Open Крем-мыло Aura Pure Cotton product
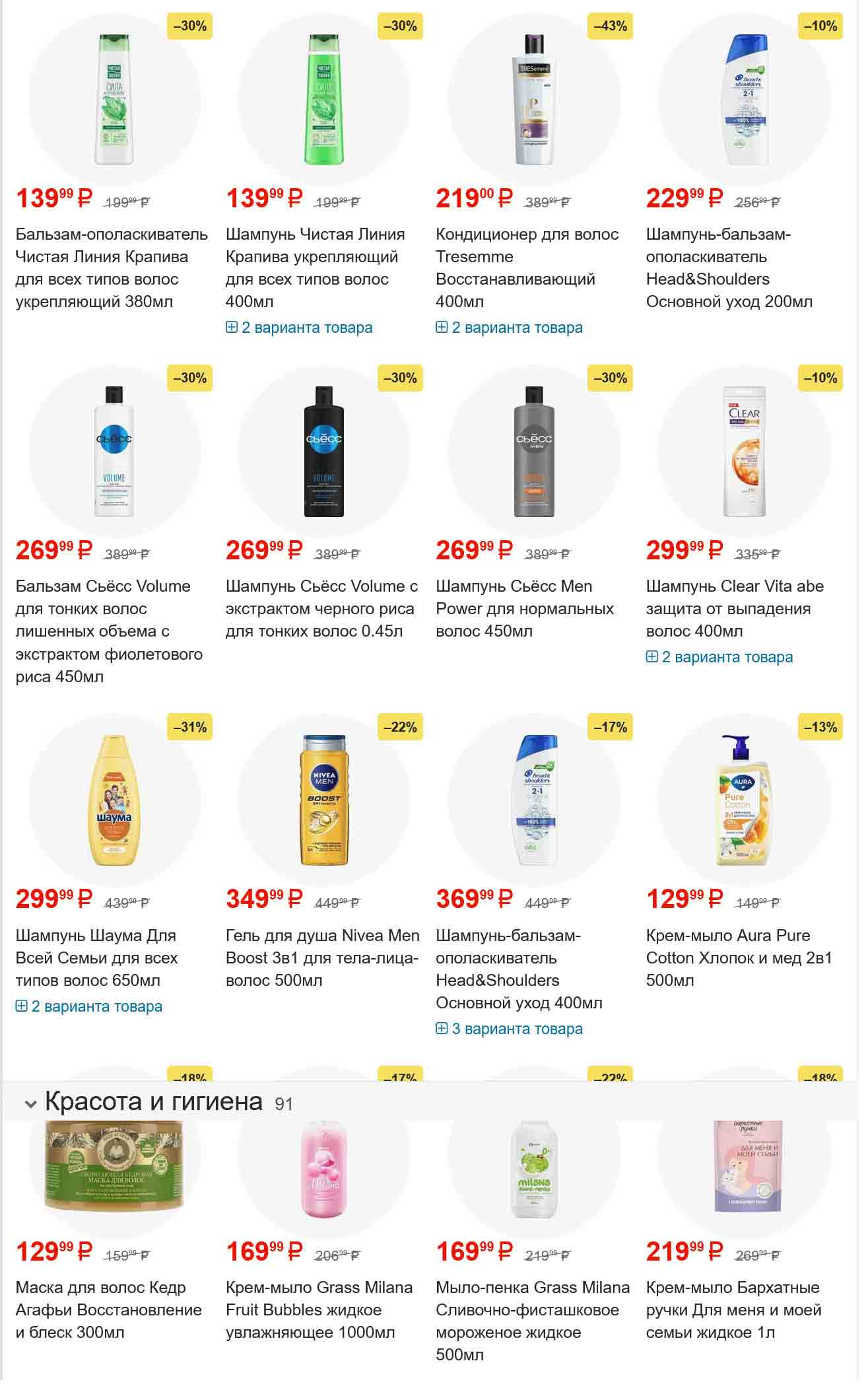The height and width of the screenshot is (1394, 868). [x=739, y=958]
